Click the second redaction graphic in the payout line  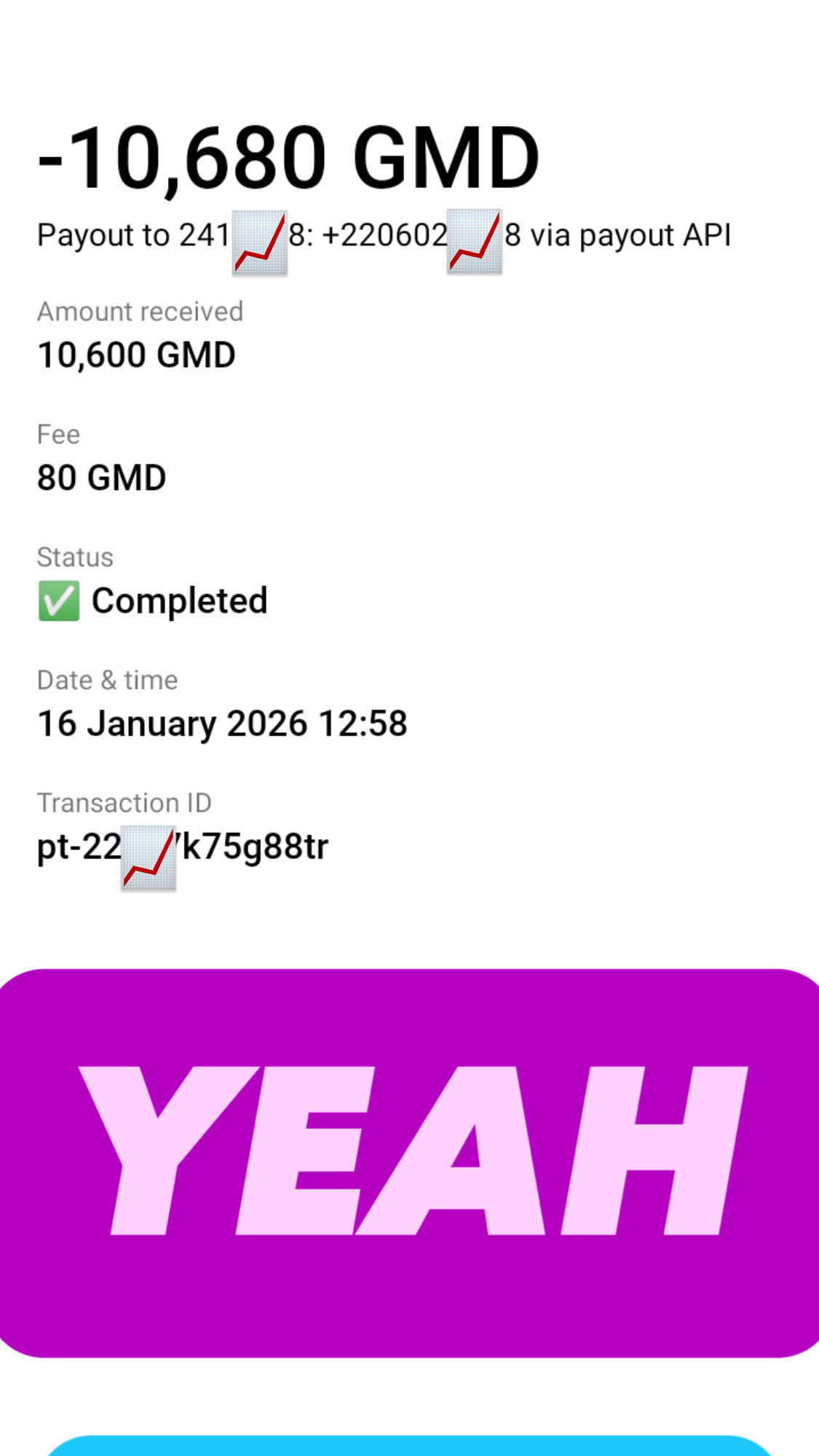[x=474, y=242]
